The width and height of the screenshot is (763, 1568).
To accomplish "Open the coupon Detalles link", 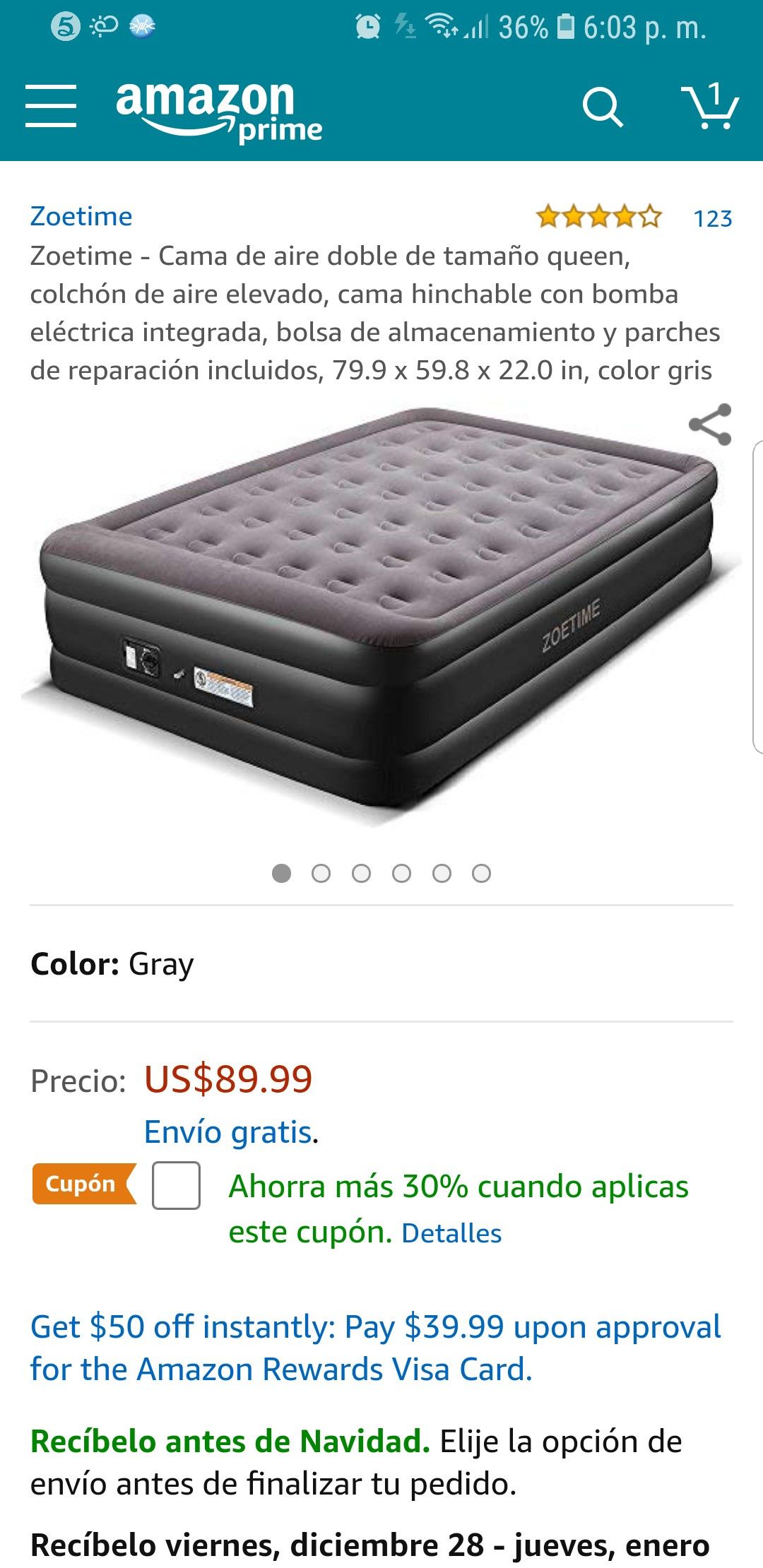I will 451,1233.
